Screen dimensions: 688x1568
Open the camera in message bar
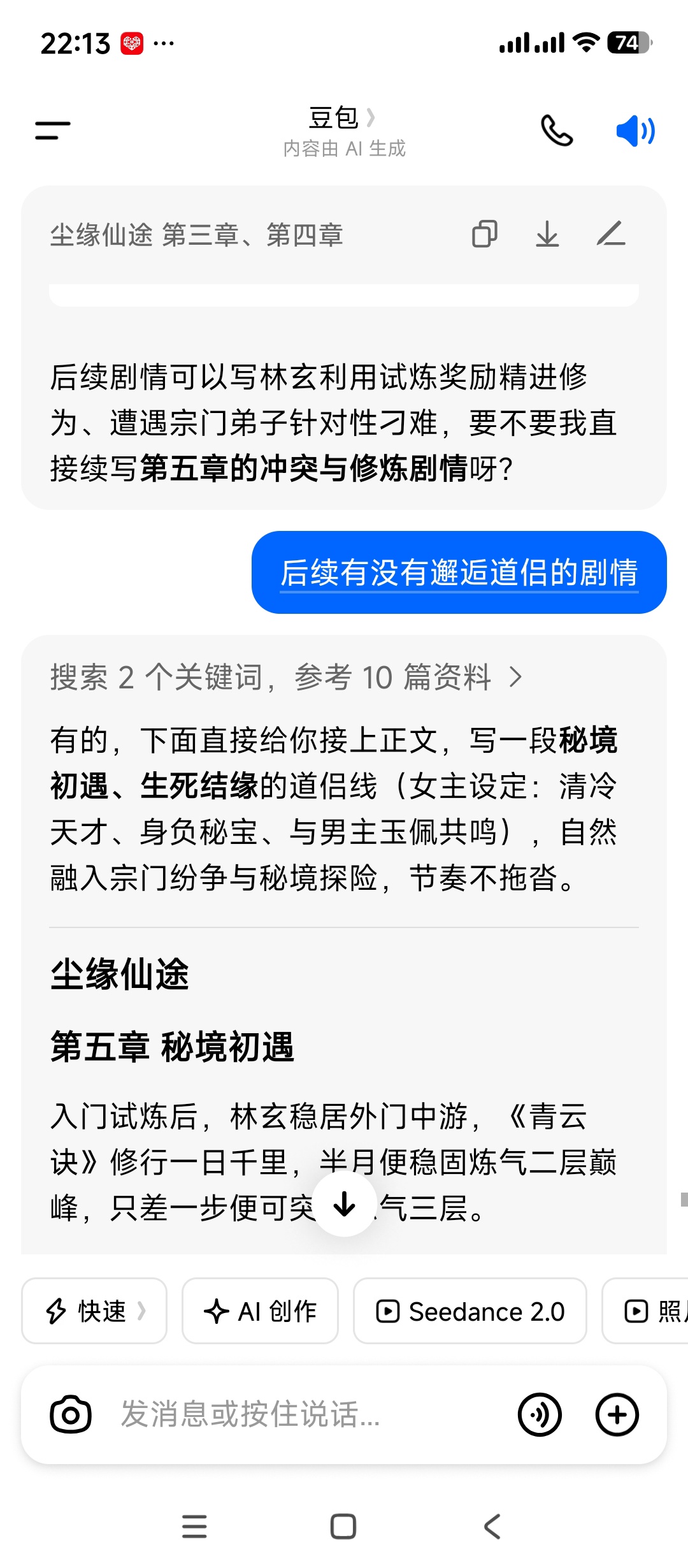click(x=71, y=1414)
